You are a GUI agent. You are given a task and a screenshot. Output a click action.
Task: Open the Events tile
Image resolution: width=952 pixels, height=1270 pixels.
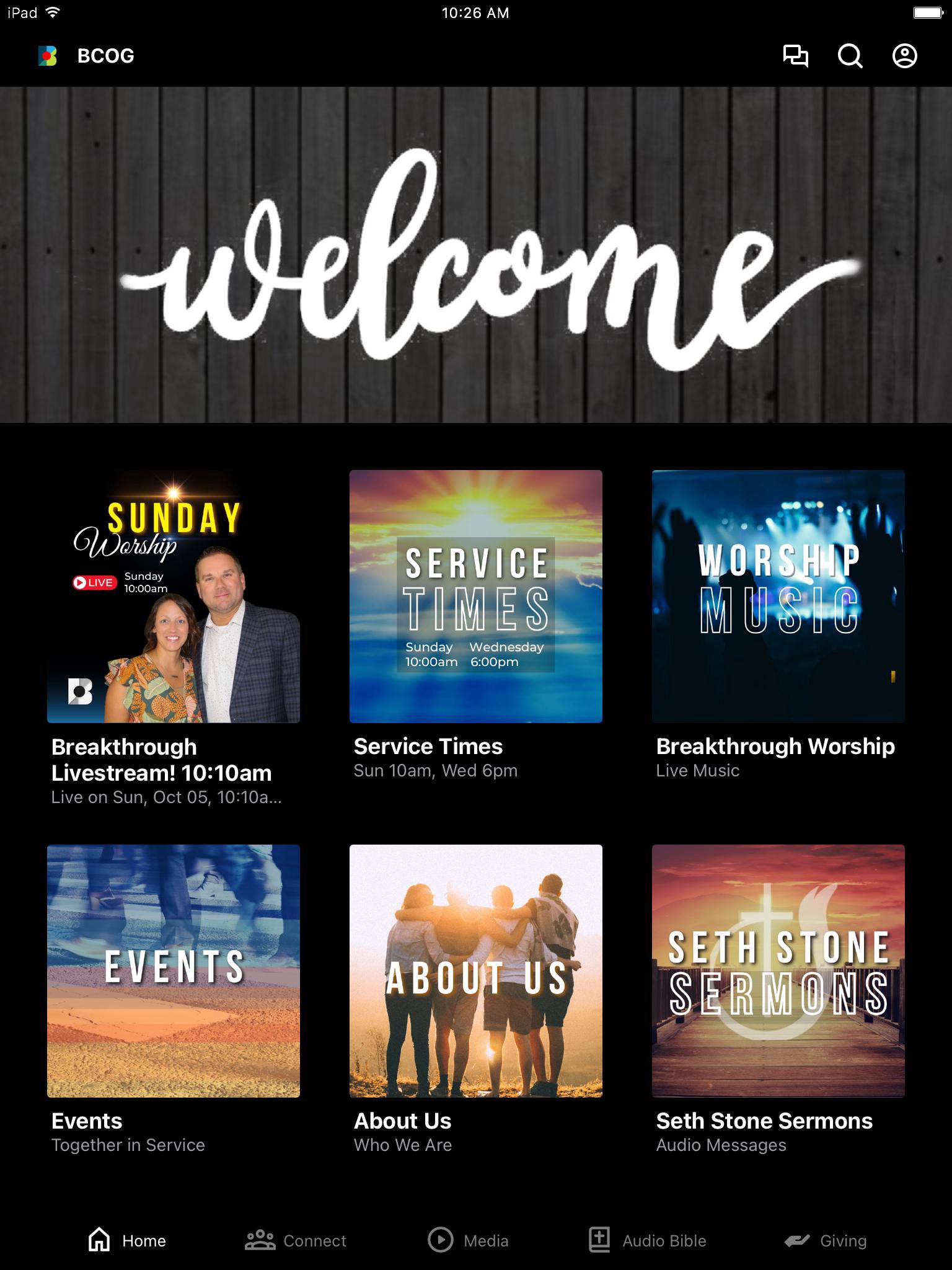(174, 971)
